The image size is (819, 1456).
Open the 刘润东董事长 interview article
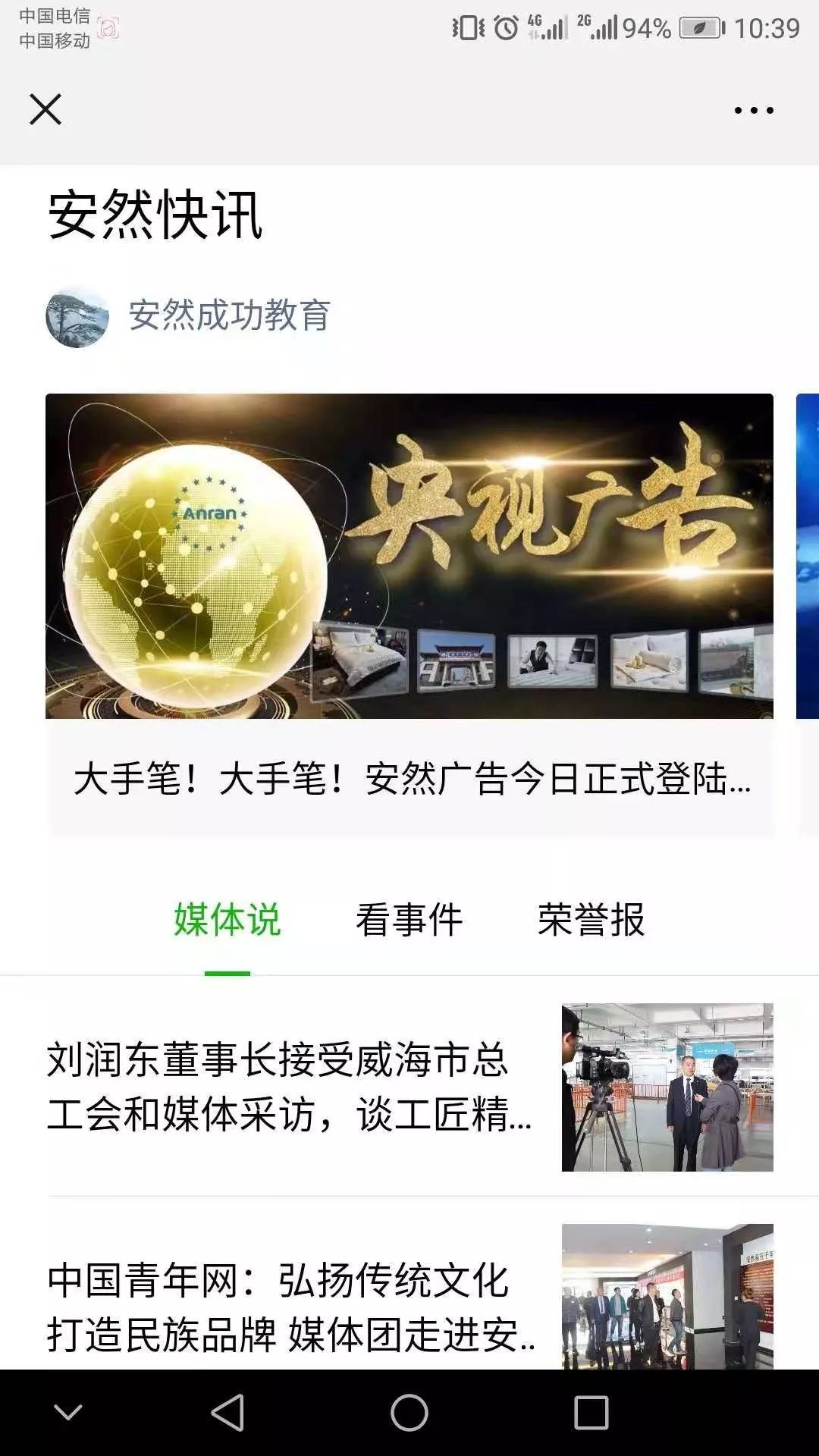[288, 1087]
